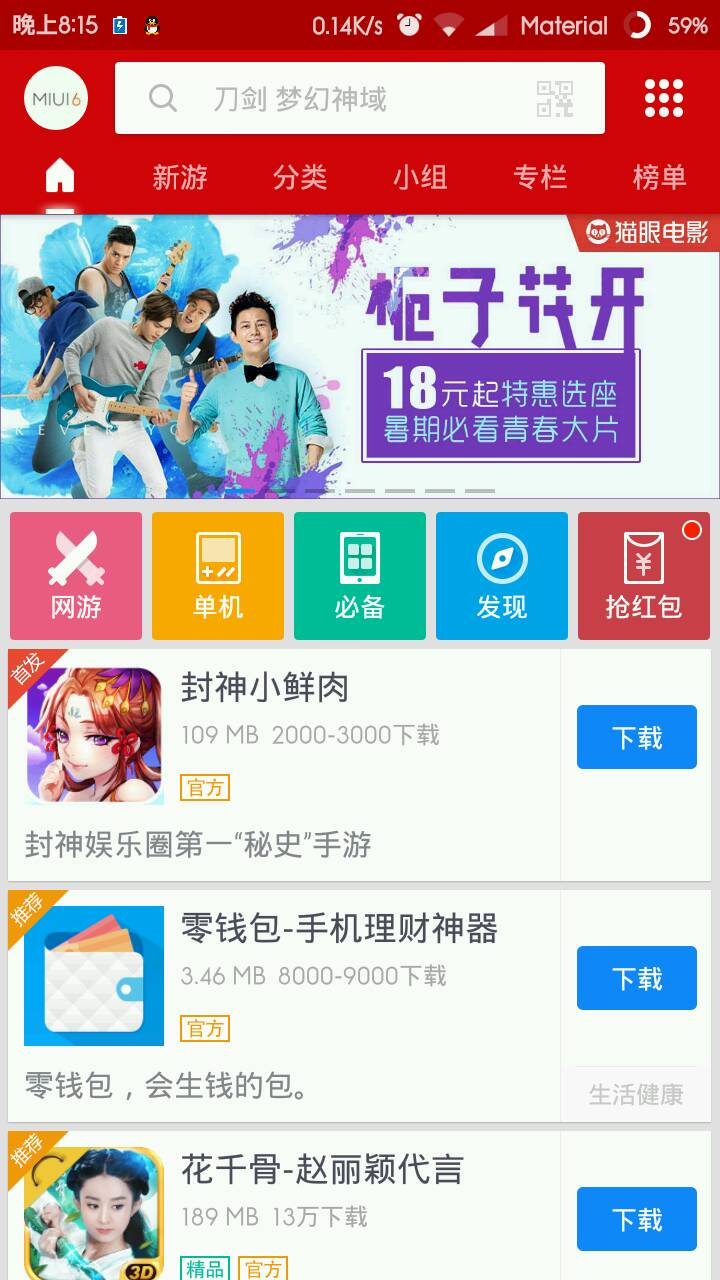720x1280 pixels.
Task: Download 零钱包-手机理财神器
Action: [x=637, y=978]
